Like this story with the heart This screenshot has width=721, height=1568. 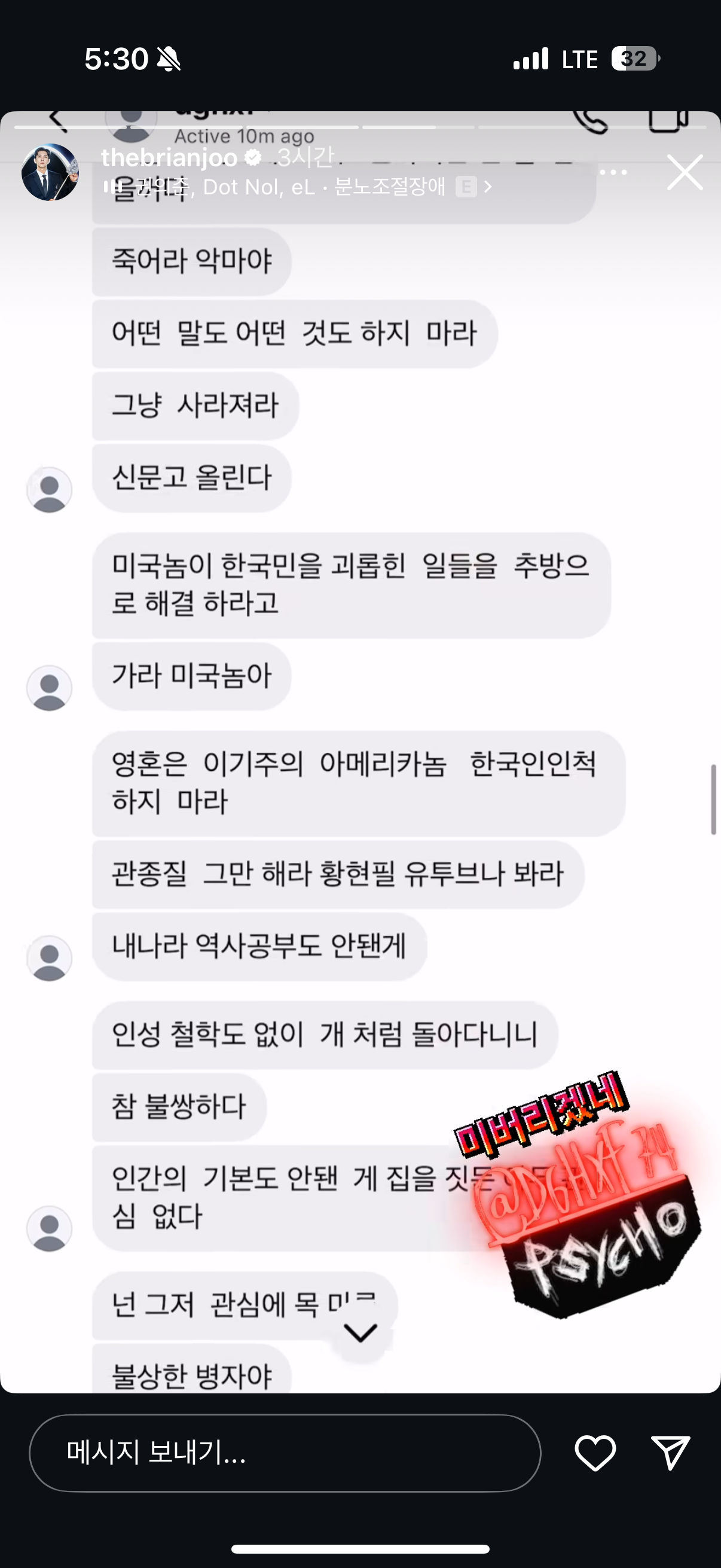(x=595, y=1453)
